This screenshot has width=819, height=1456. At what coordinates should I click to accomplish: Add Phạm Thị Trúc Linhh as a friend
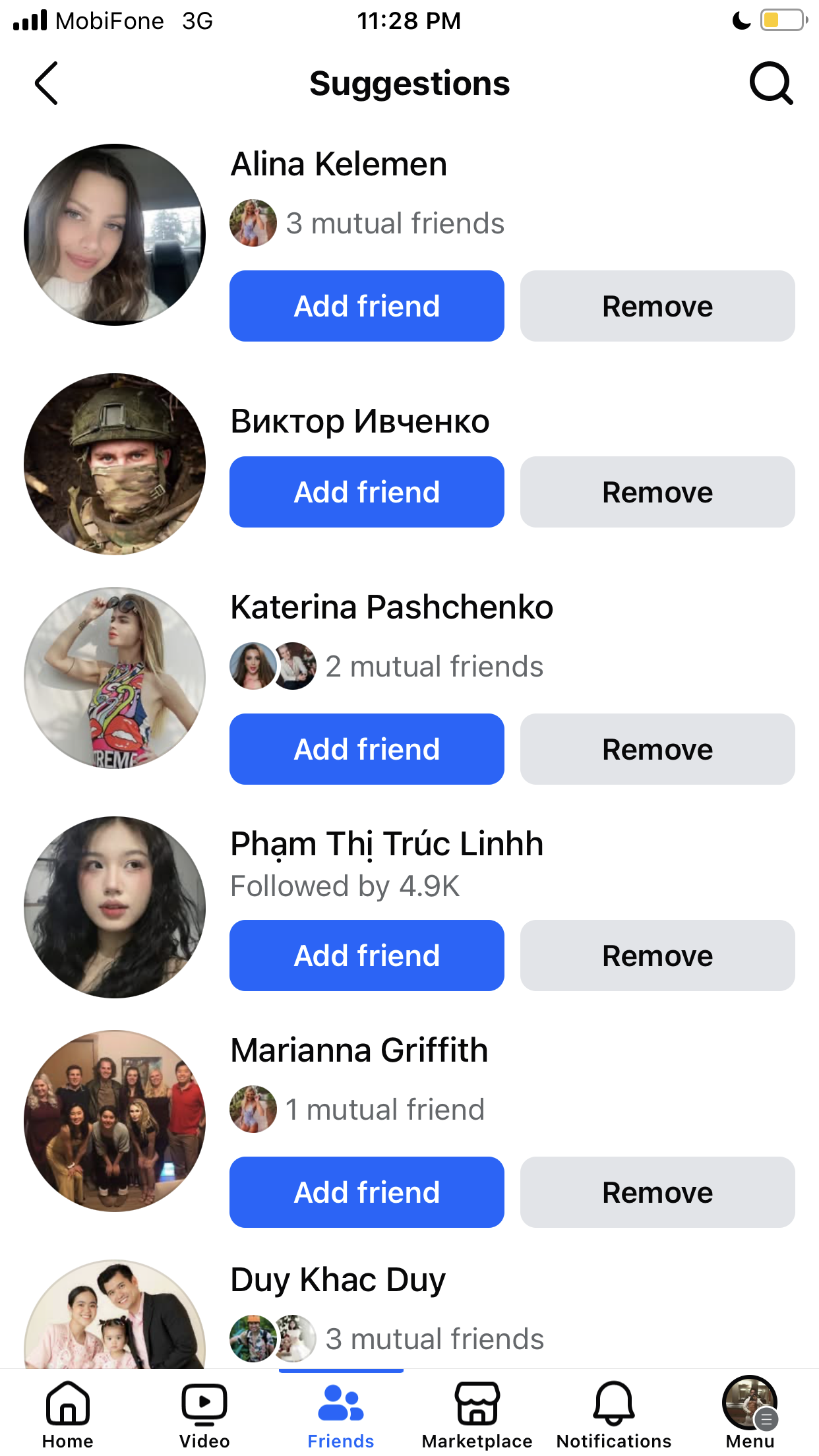tap(367, 956)
